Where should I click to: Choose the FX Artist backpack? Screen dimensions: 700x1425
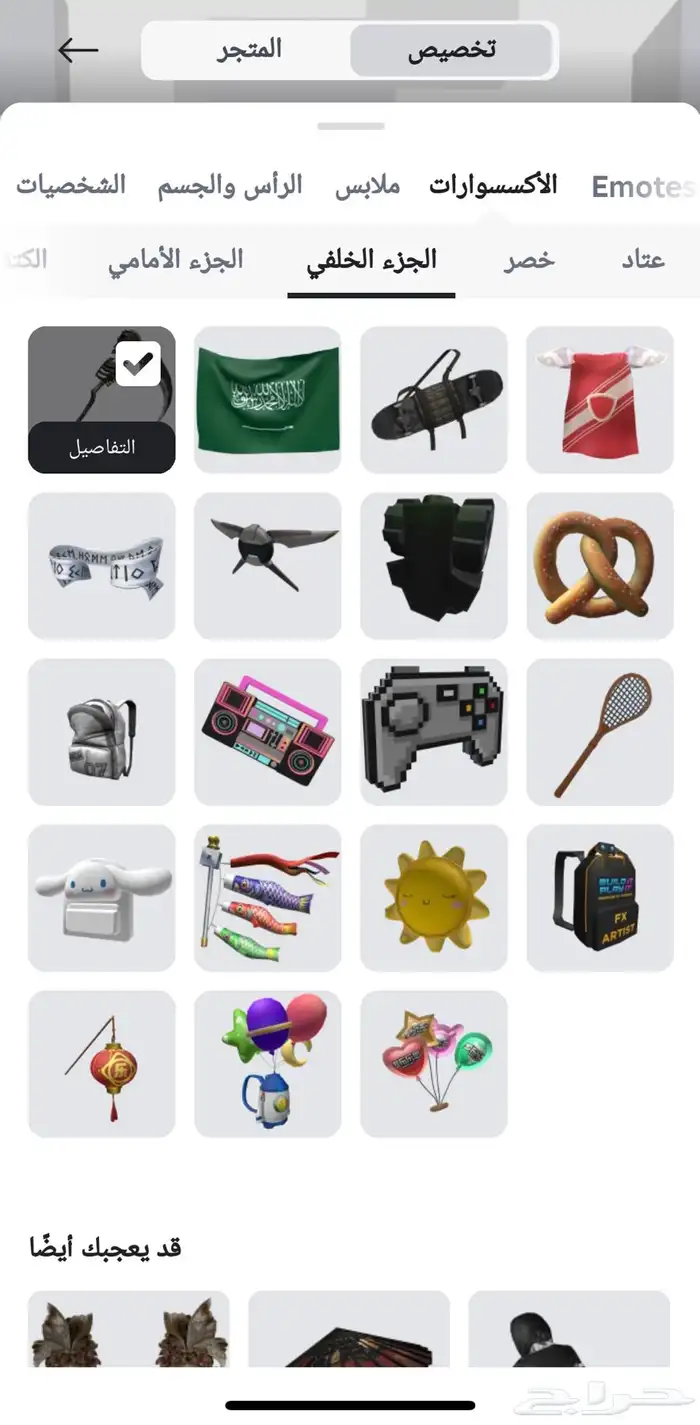[600, 898]
